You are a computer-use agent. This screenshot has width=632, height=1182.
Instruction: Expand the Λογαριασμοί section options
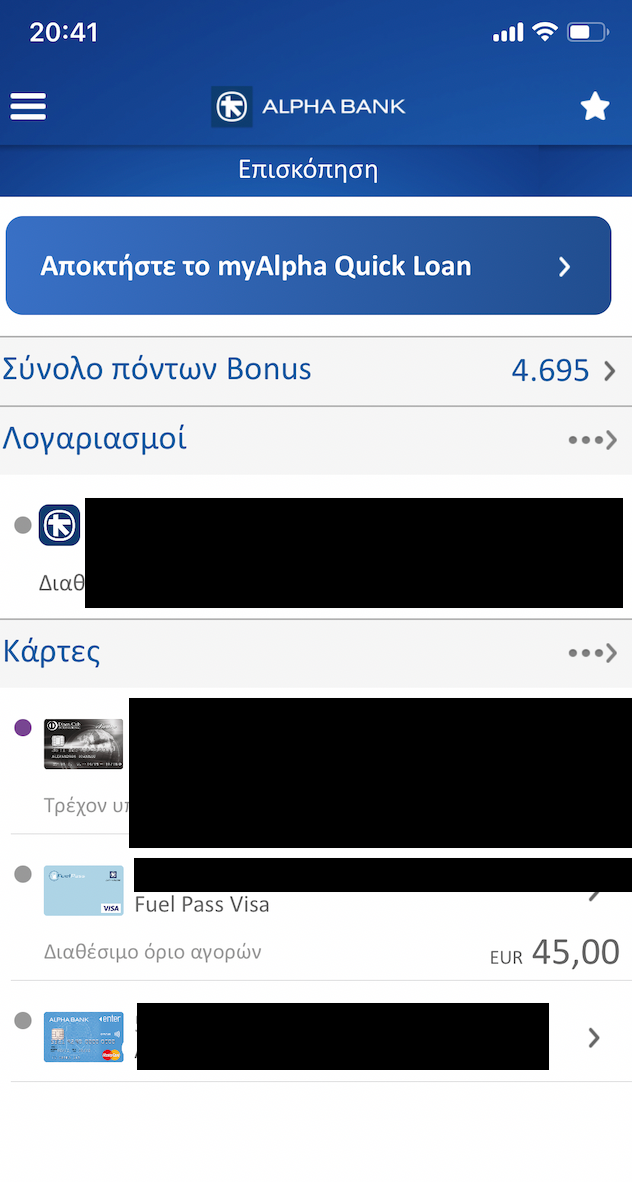point(593,440)
